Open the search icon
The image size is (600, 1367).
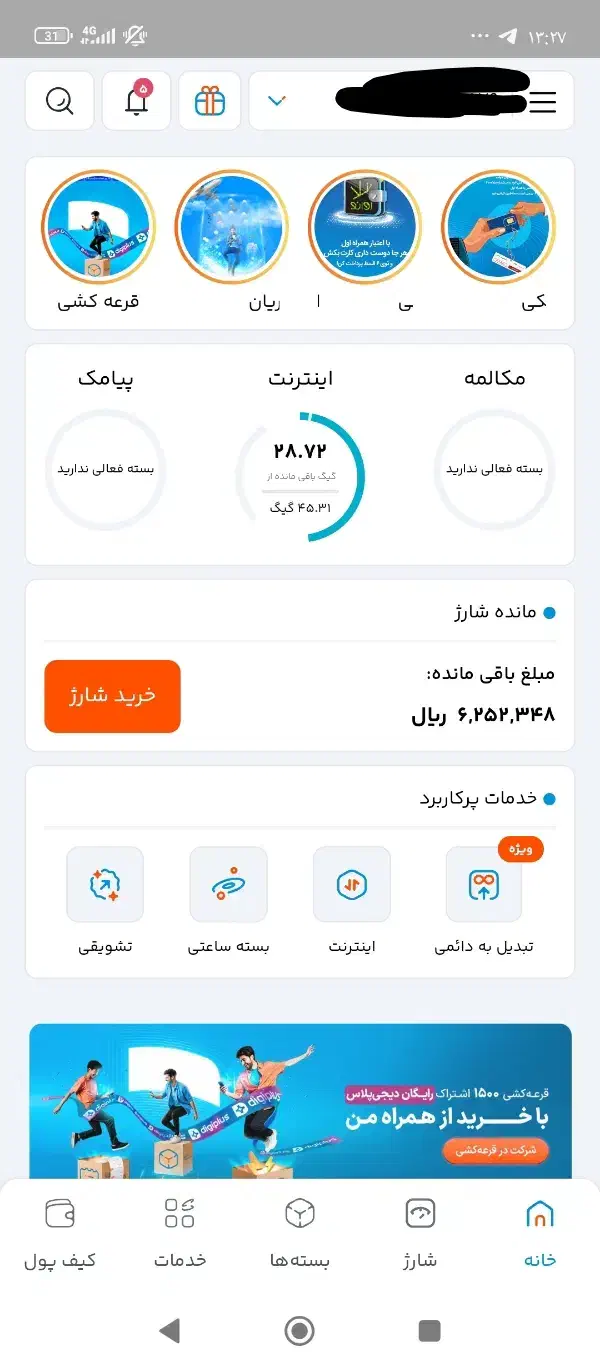click(60, 101)
